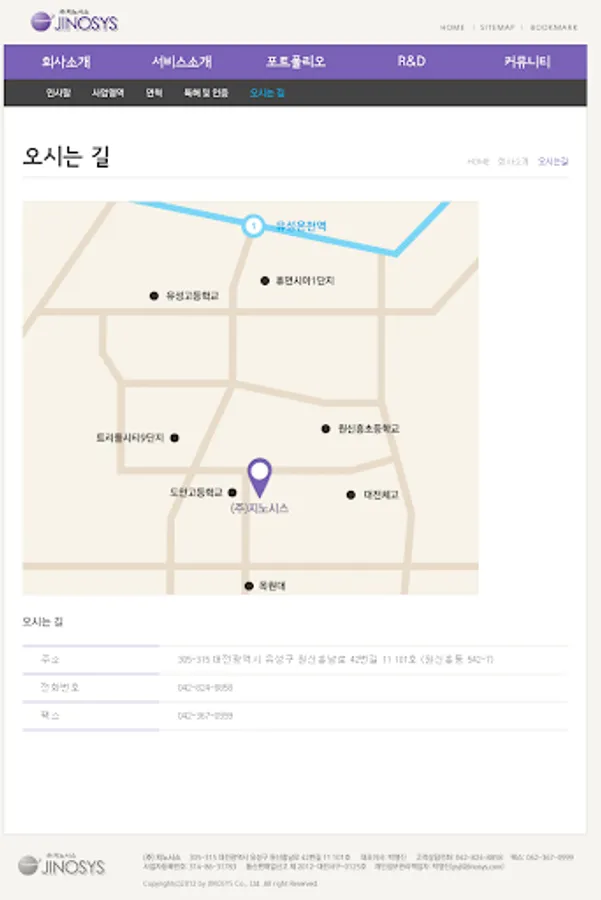Tap the BOOKMARK link
Screen dimensions: 601x900
point(554,28)
